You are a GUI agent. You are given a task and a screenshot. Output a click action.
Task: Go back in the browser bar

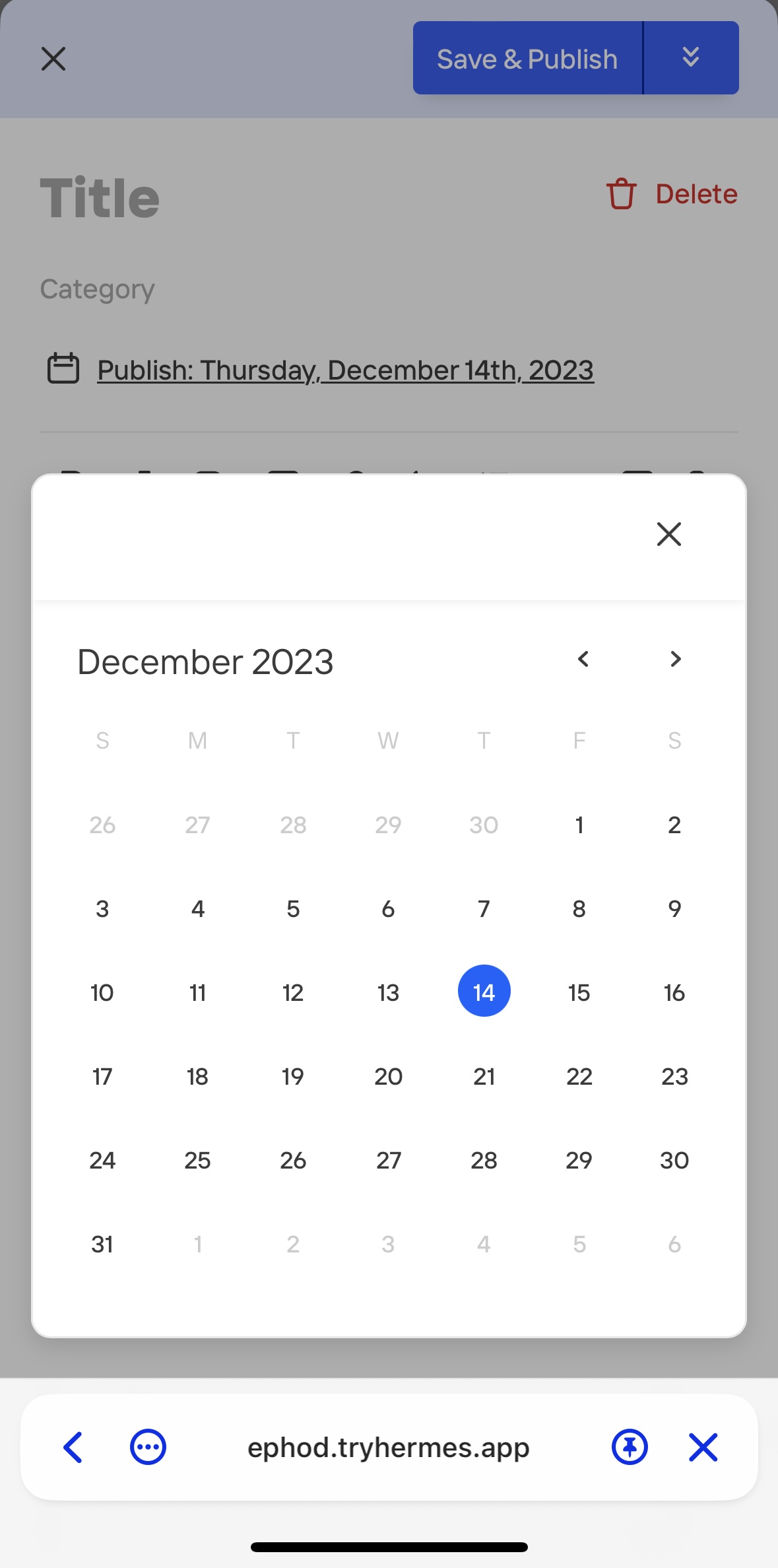pyautogui.click(x=73, y=1447)
